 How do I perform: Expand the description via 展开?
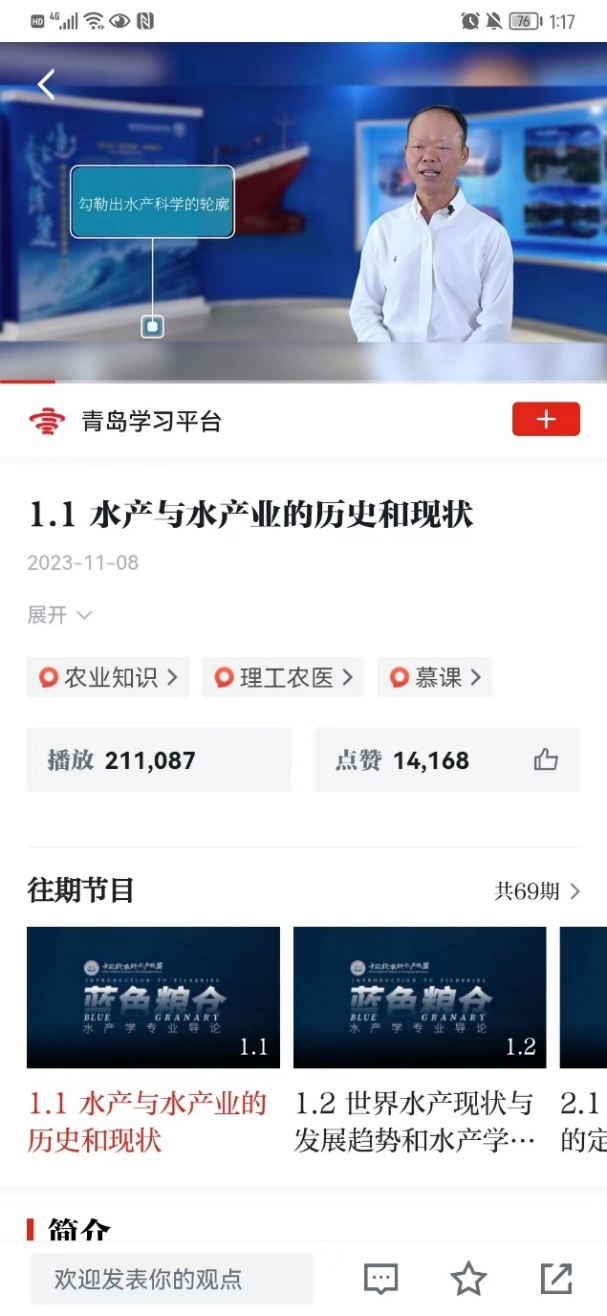click(x=59, y=615)
